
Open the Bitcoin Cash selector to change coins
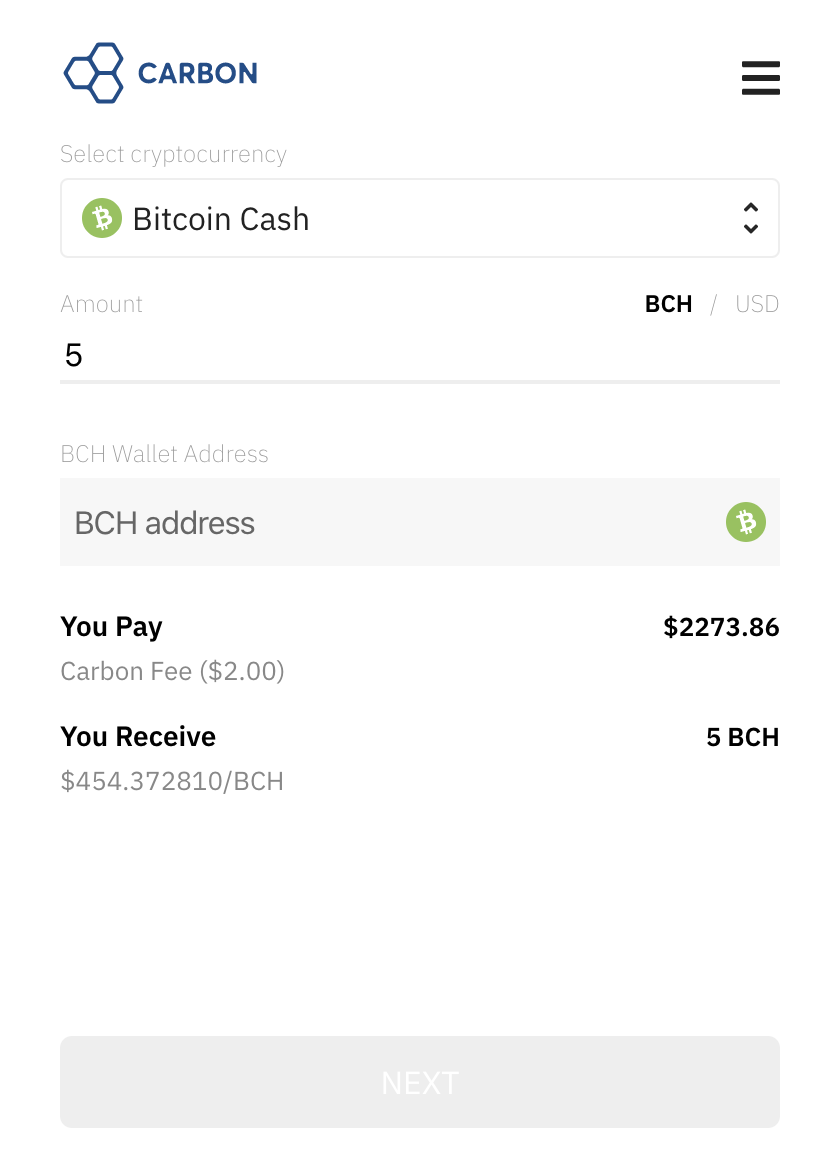click(x=419, y=218)
